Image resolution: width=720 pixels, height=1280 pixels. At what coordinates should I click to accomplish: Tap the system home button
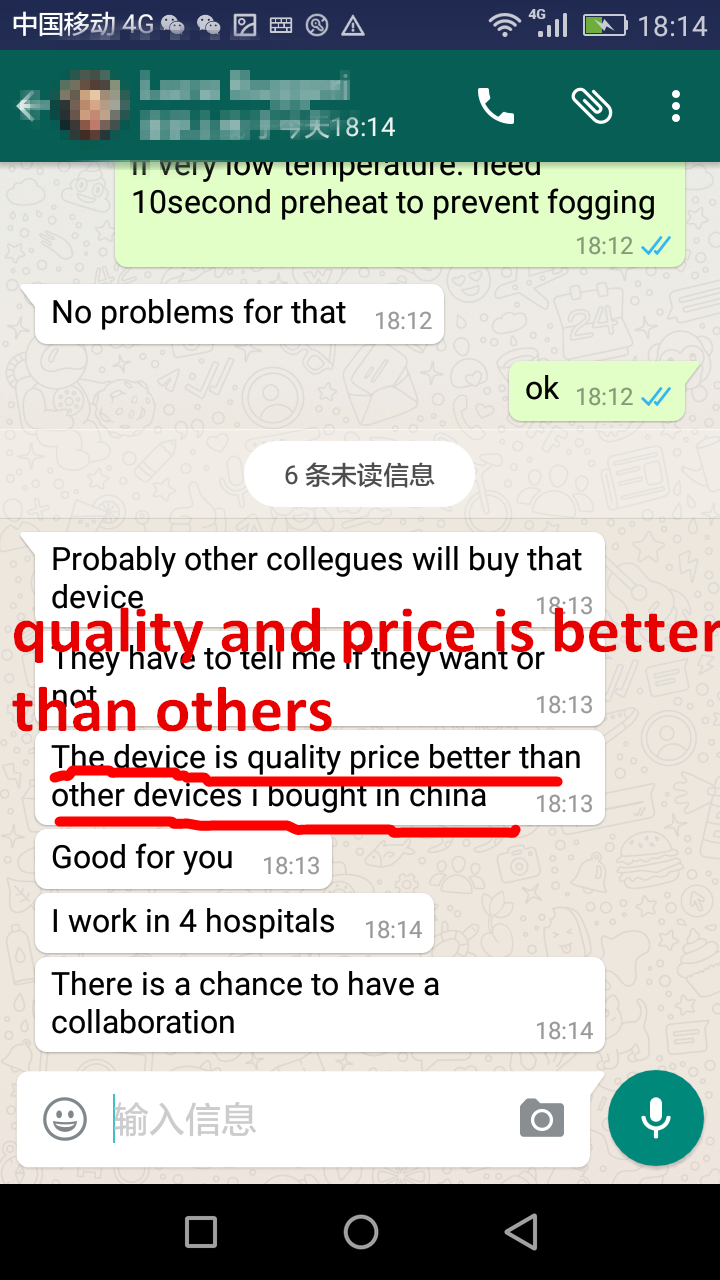tap(360, 1232)
